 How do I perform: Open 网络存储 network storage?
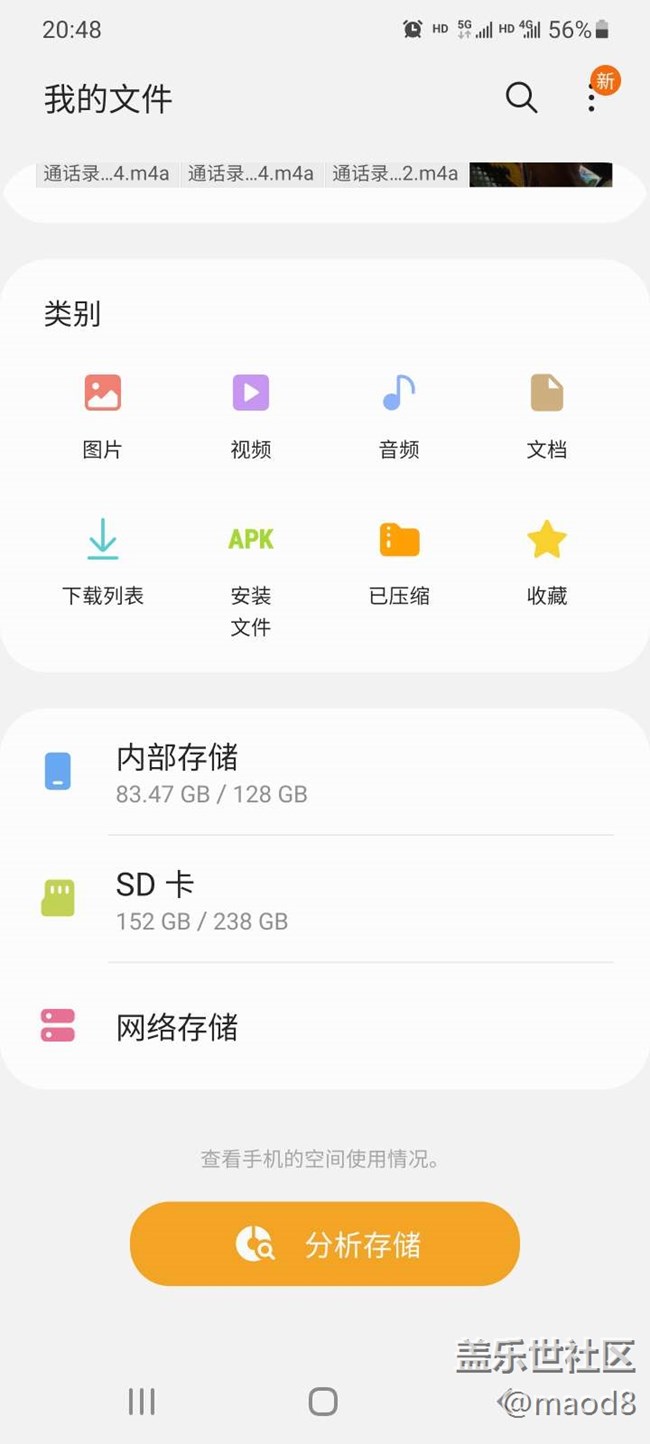325,1026
